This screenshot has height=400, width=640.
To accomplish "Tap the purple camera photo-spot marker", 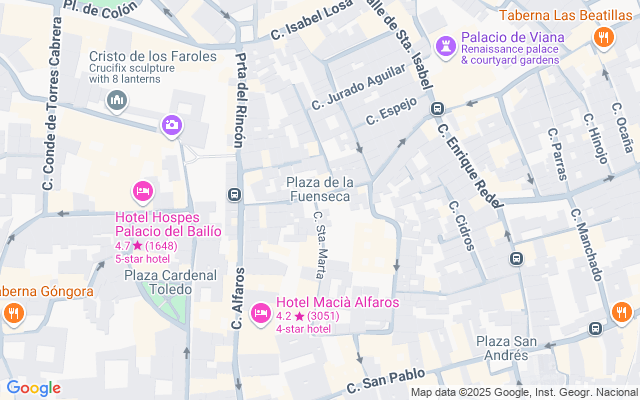I will (172, 125).
